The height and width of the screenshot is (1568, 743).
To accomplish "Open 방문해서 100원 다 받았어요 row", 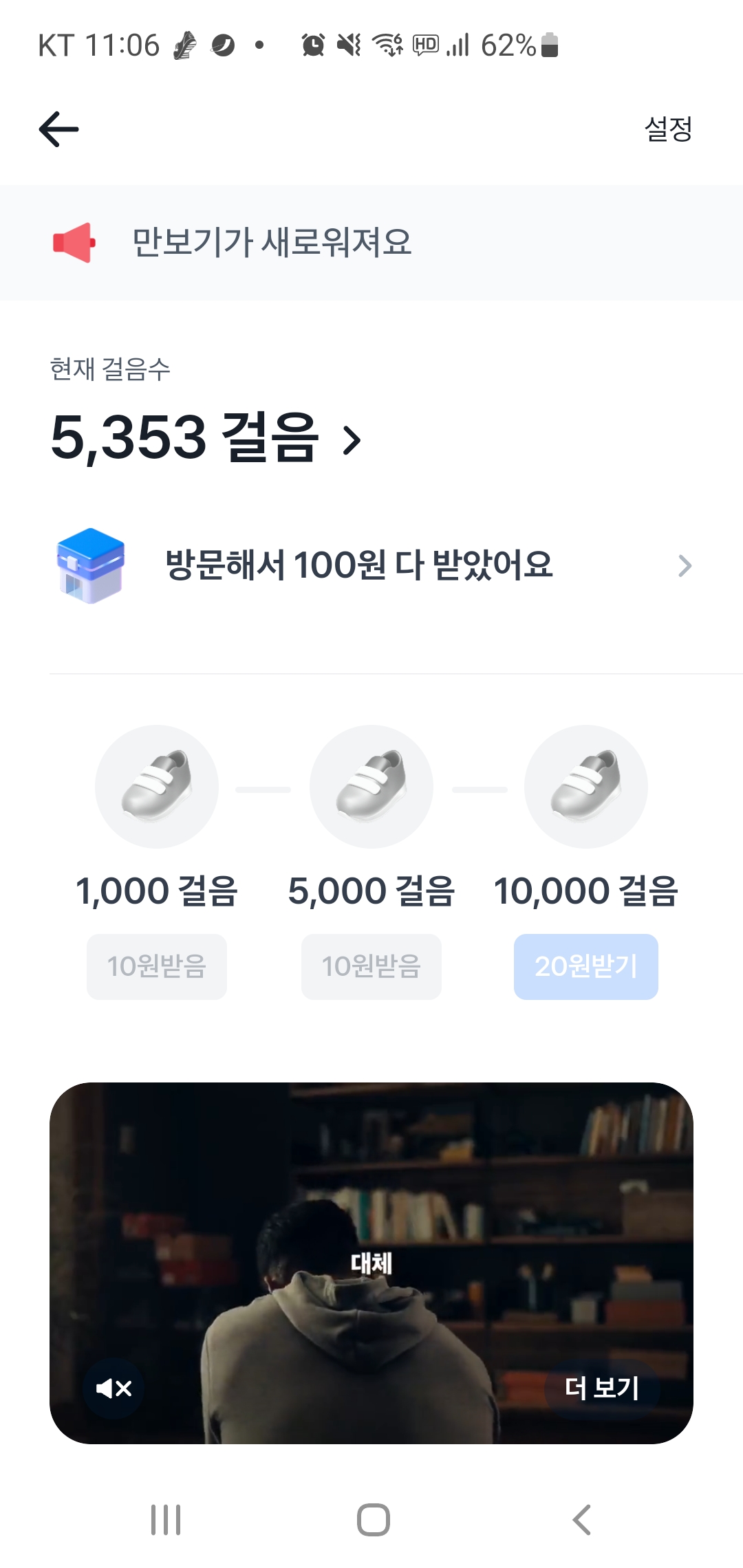I will 371,565.
